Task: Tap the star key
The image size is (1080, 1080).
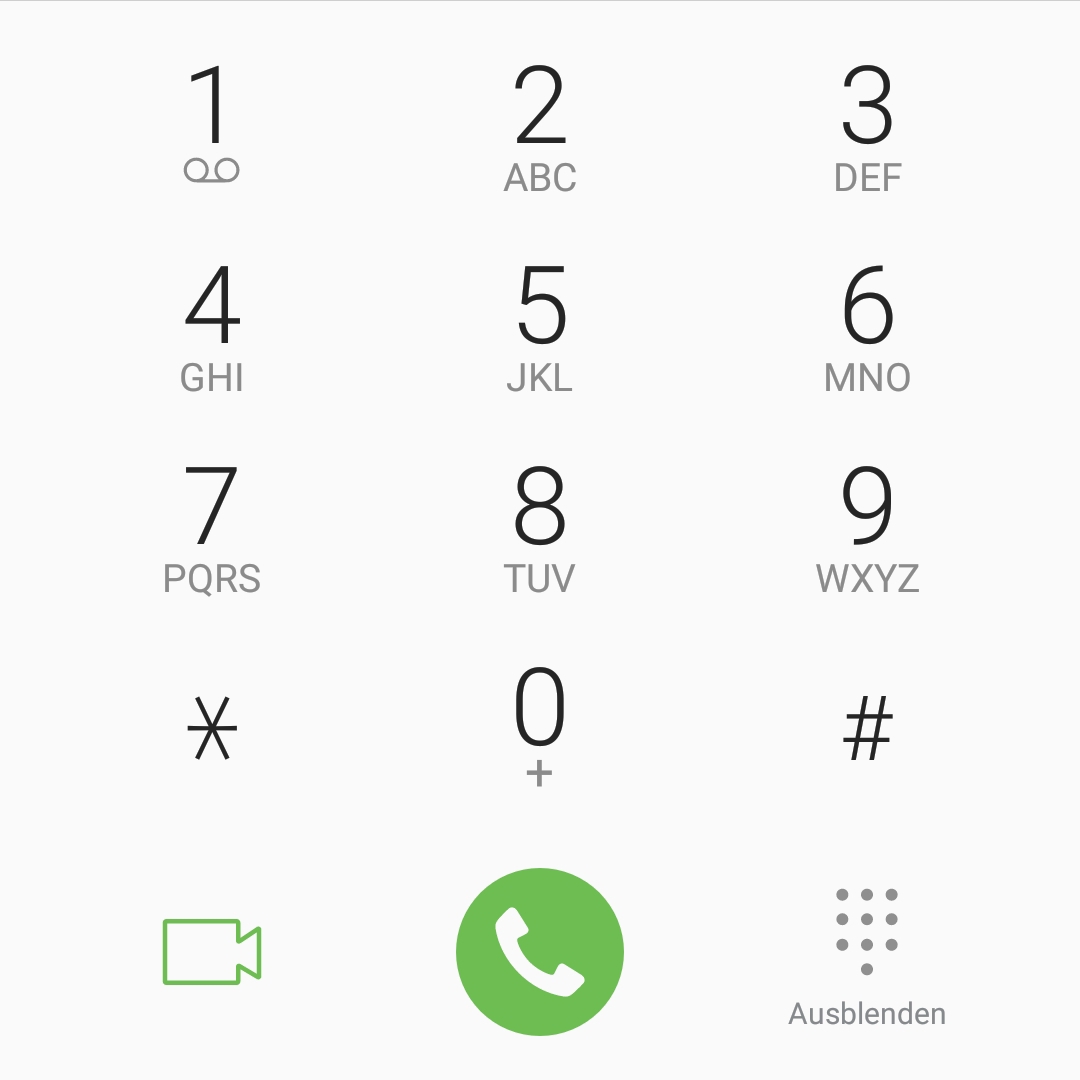Action: point(212,728)
